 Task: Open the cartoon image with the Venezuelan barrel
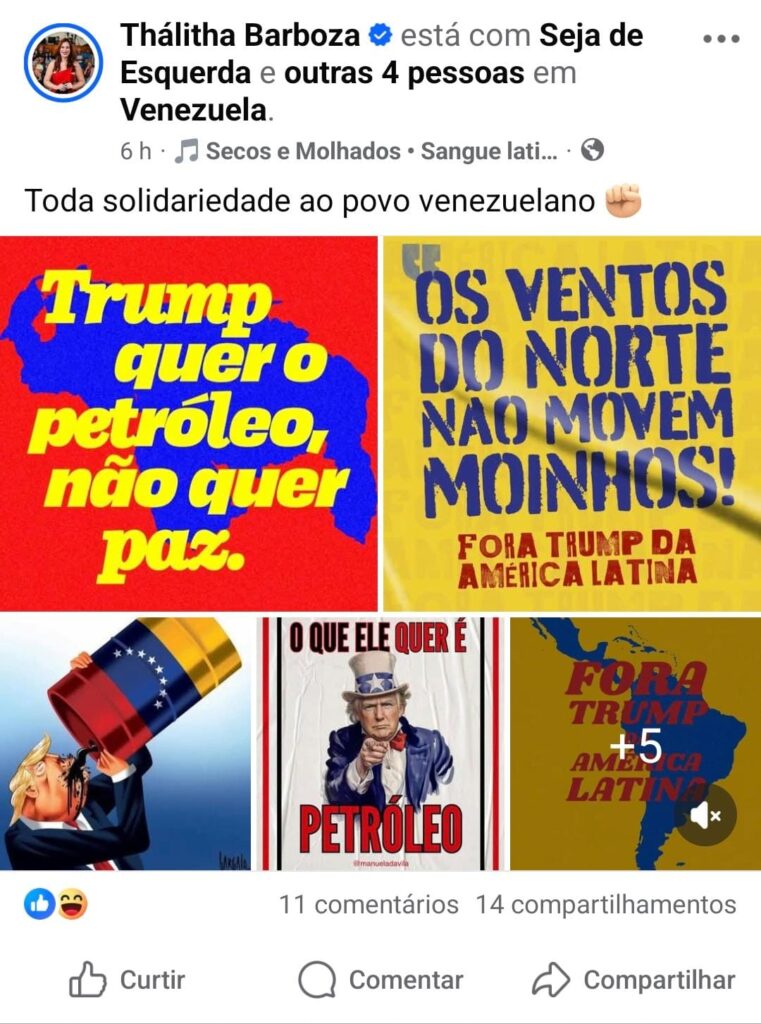click(x=125, y=743)
